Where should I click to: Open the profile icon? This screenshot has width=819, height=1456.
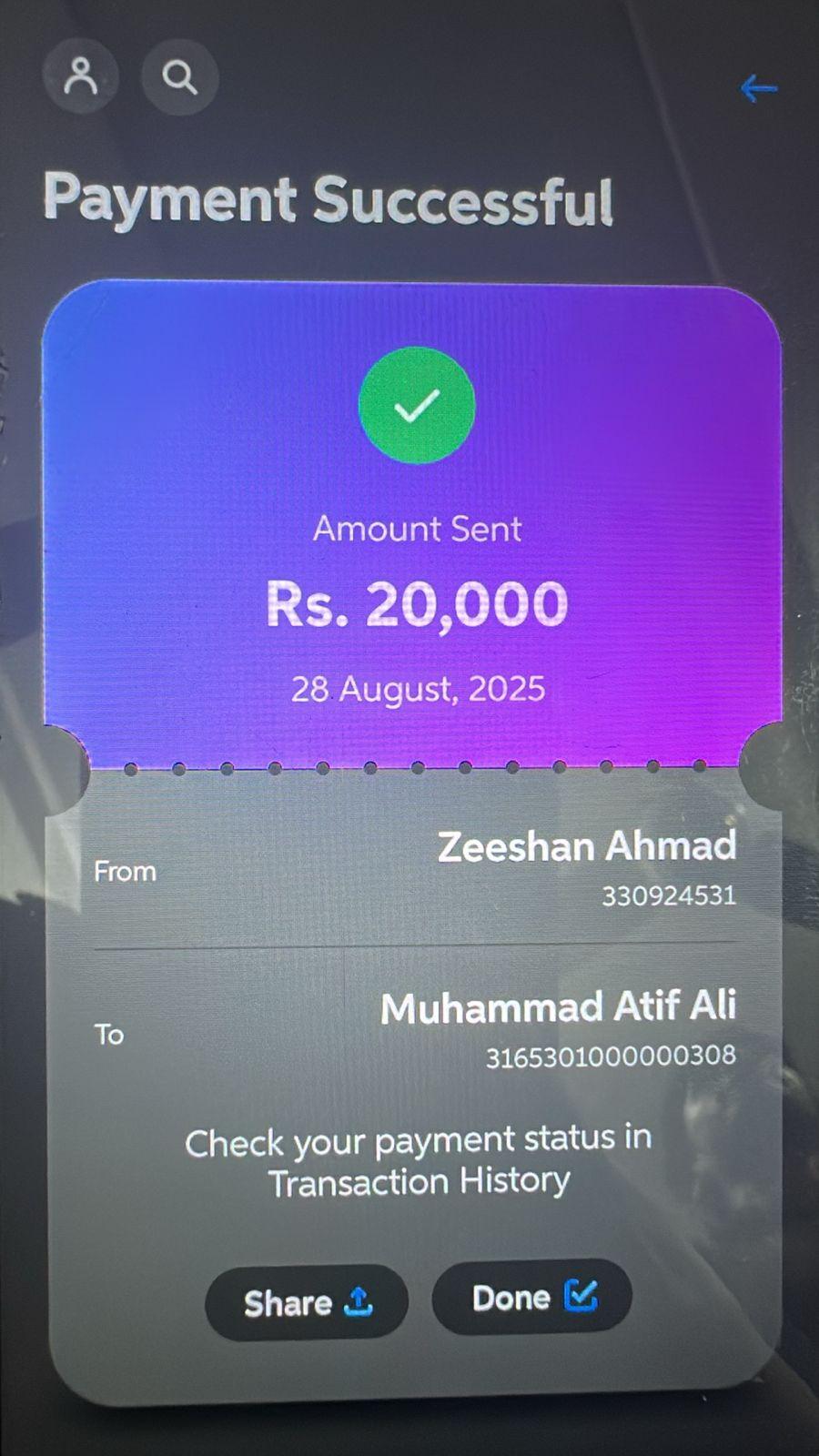pos(81,76)
